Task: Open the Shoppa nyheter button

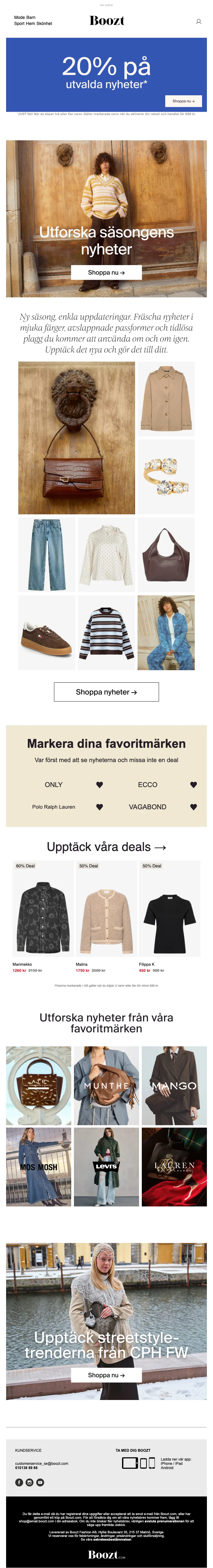Action: [106, 692]
